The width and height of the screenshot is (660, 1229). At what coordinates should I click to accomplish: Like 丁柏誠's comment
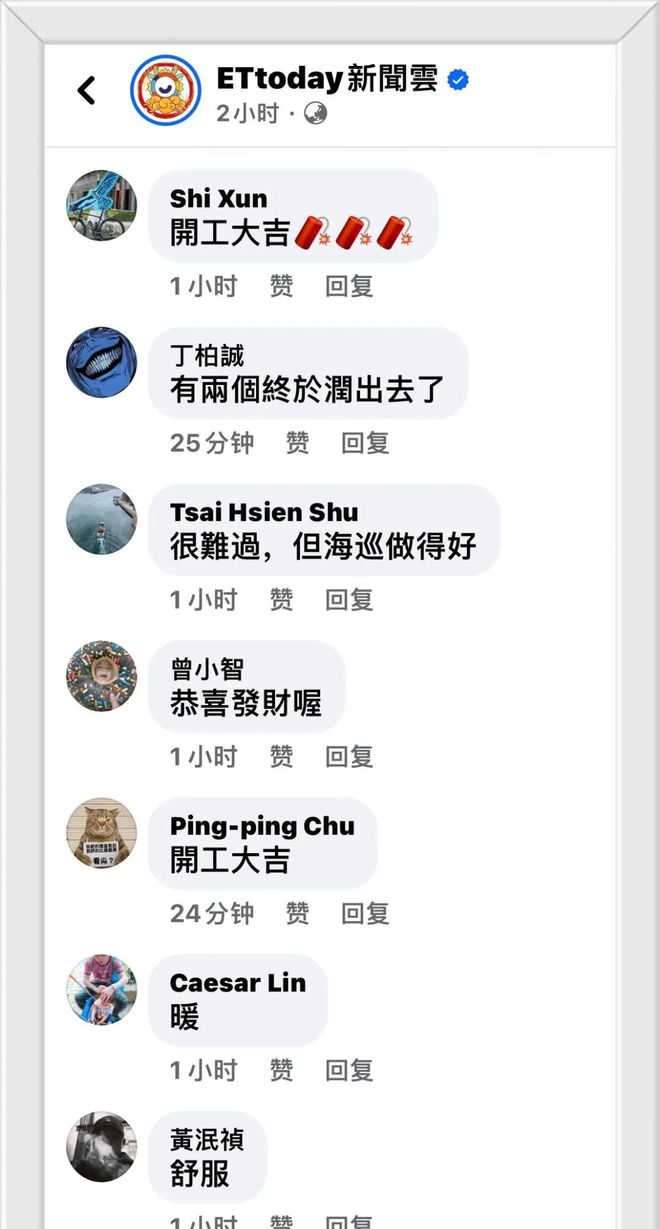pyautogui.click(x=297, y=443)
